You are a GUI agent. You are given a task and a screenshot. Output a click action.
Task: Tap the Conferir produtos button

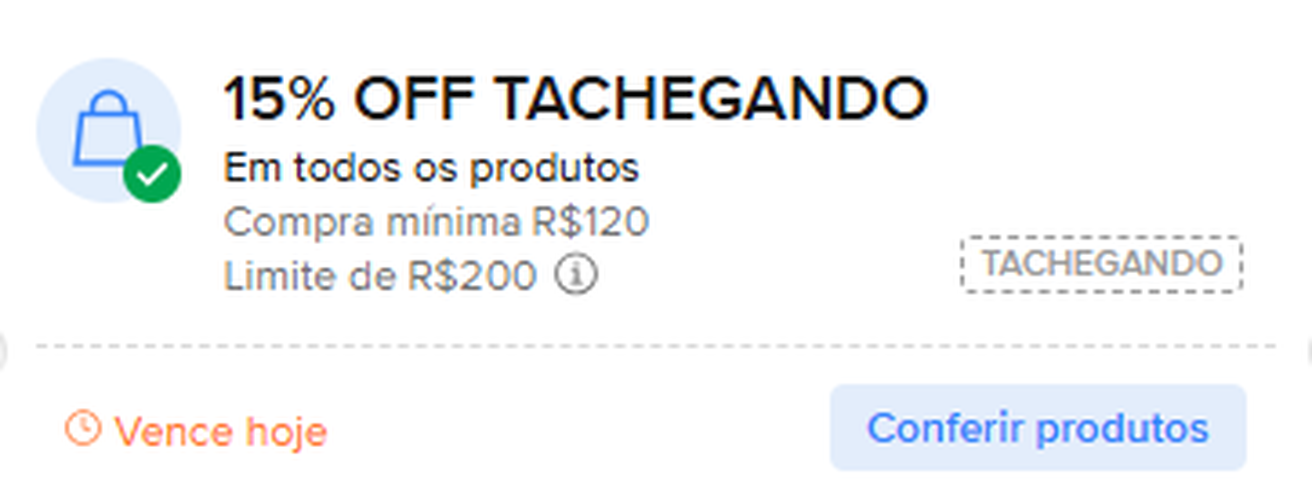[x=1038, y=428]
